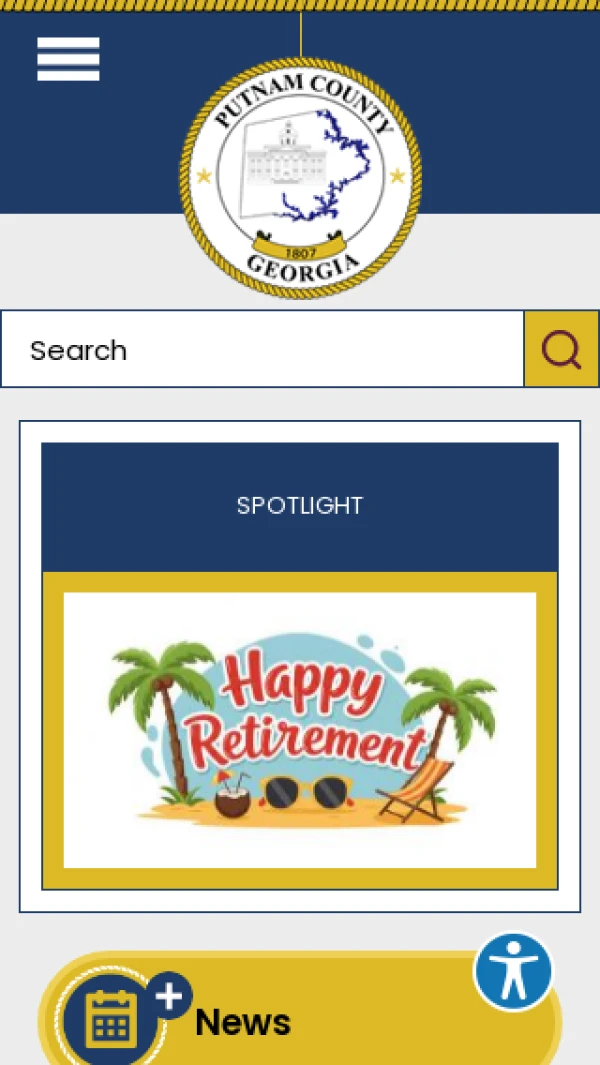Open the Happy Retirement spotlight image

pyautogui.click(x=300, y=730)
